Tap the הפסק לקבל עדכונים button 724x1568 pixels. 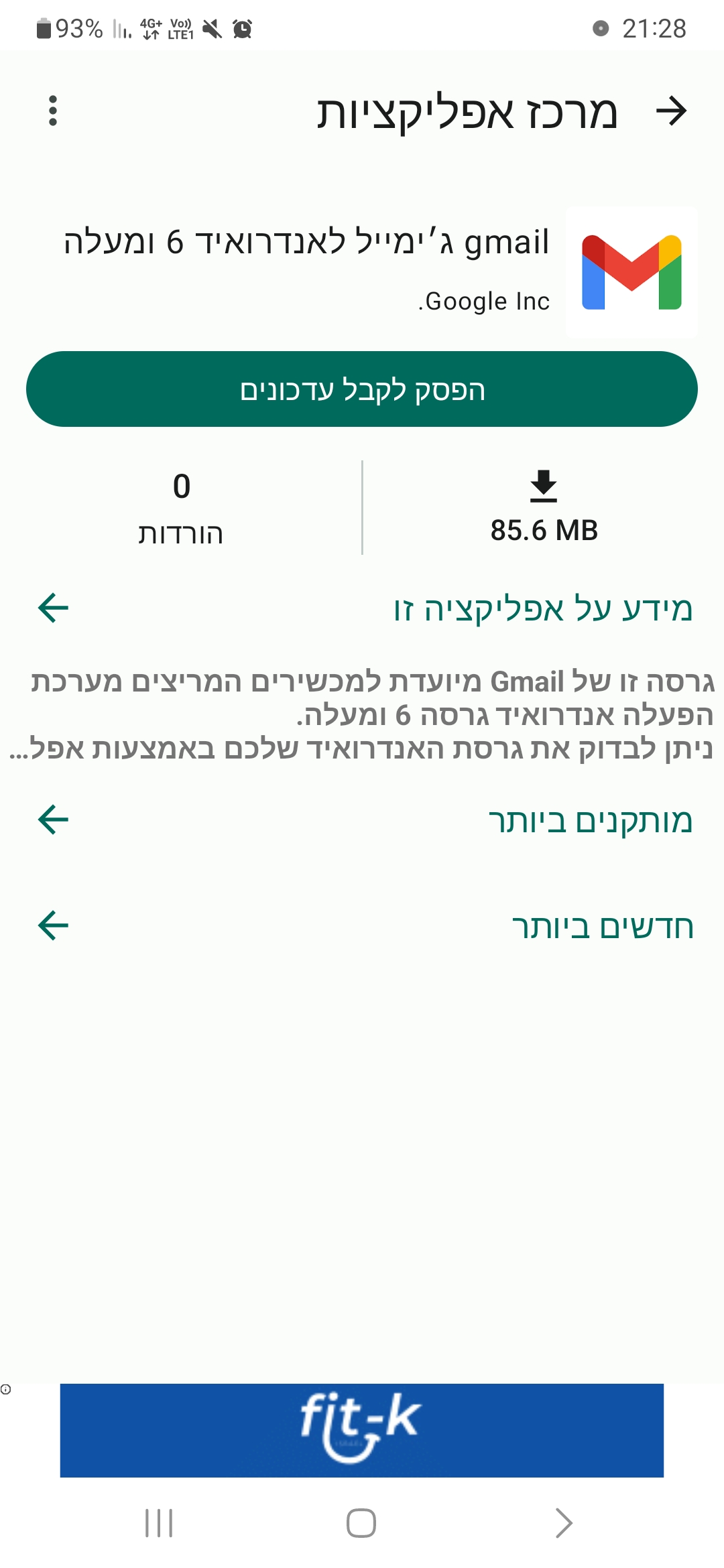point(362,389)
